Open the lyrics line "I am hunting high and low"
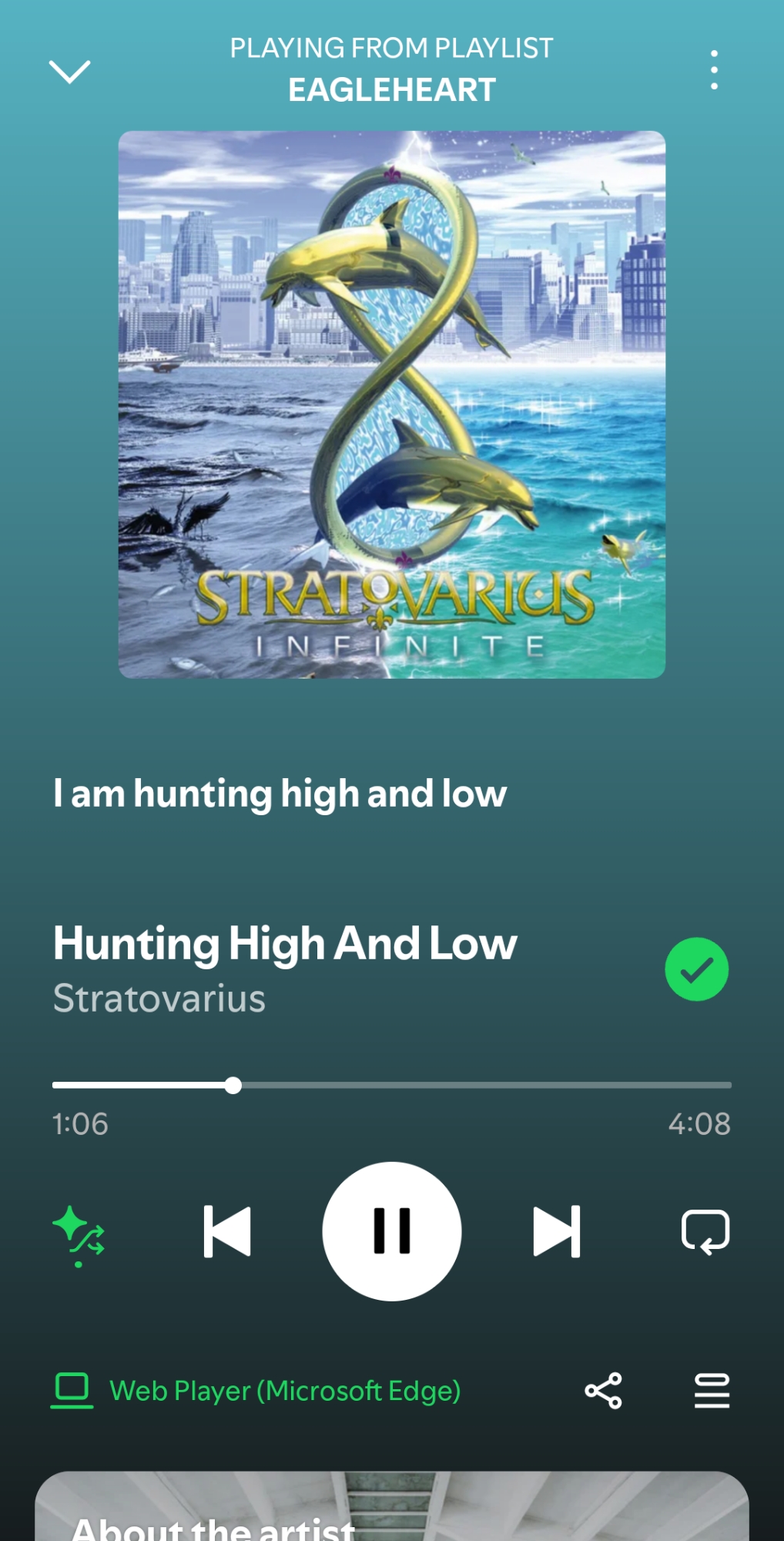Screen dimensions: 784x1541 [x=280, y=794]
